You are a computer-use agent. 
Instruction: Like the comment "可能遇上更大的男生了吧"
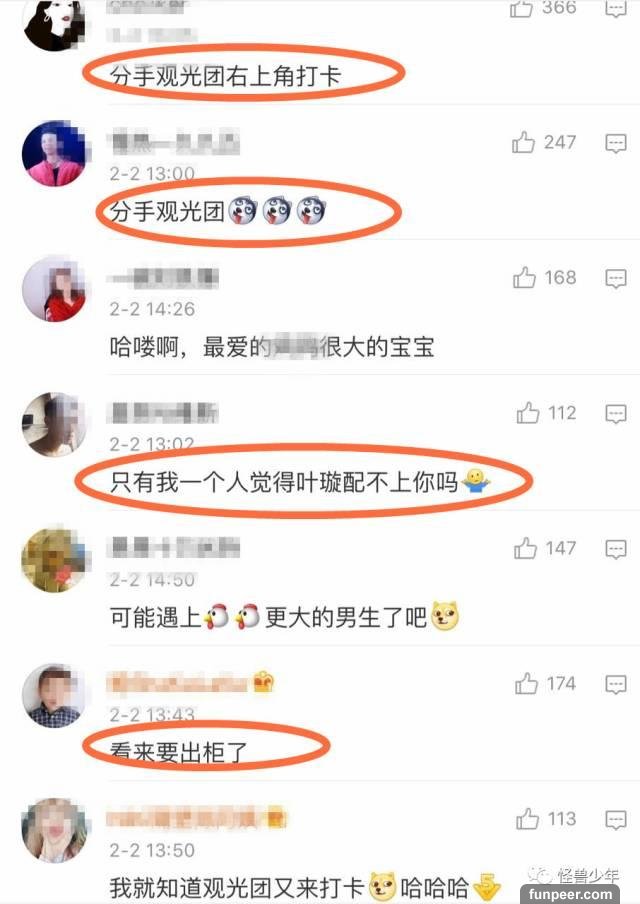click(x=526, y=548)
